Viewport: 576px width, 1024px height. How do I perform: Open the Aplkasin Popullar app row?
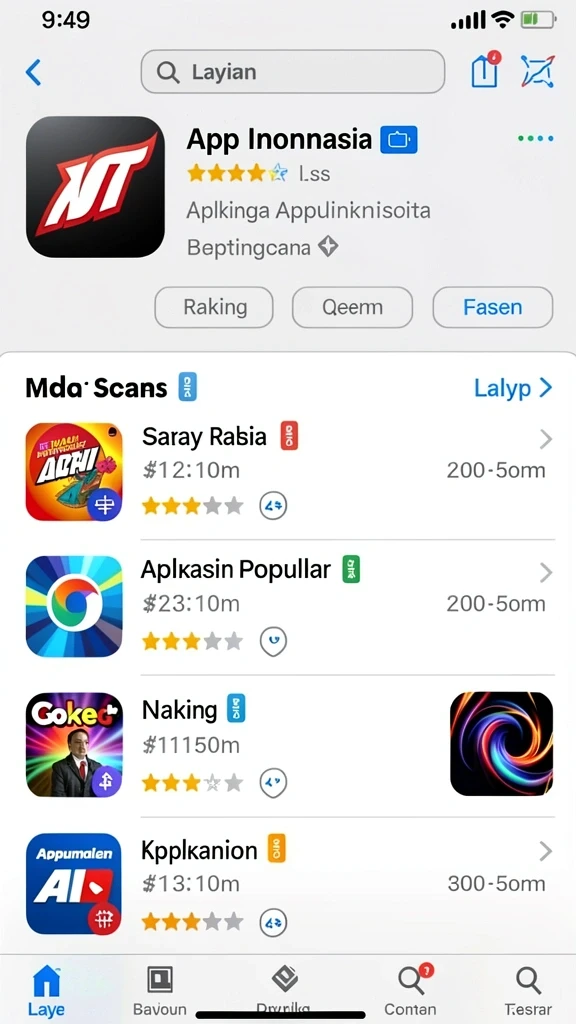(290, 606)
